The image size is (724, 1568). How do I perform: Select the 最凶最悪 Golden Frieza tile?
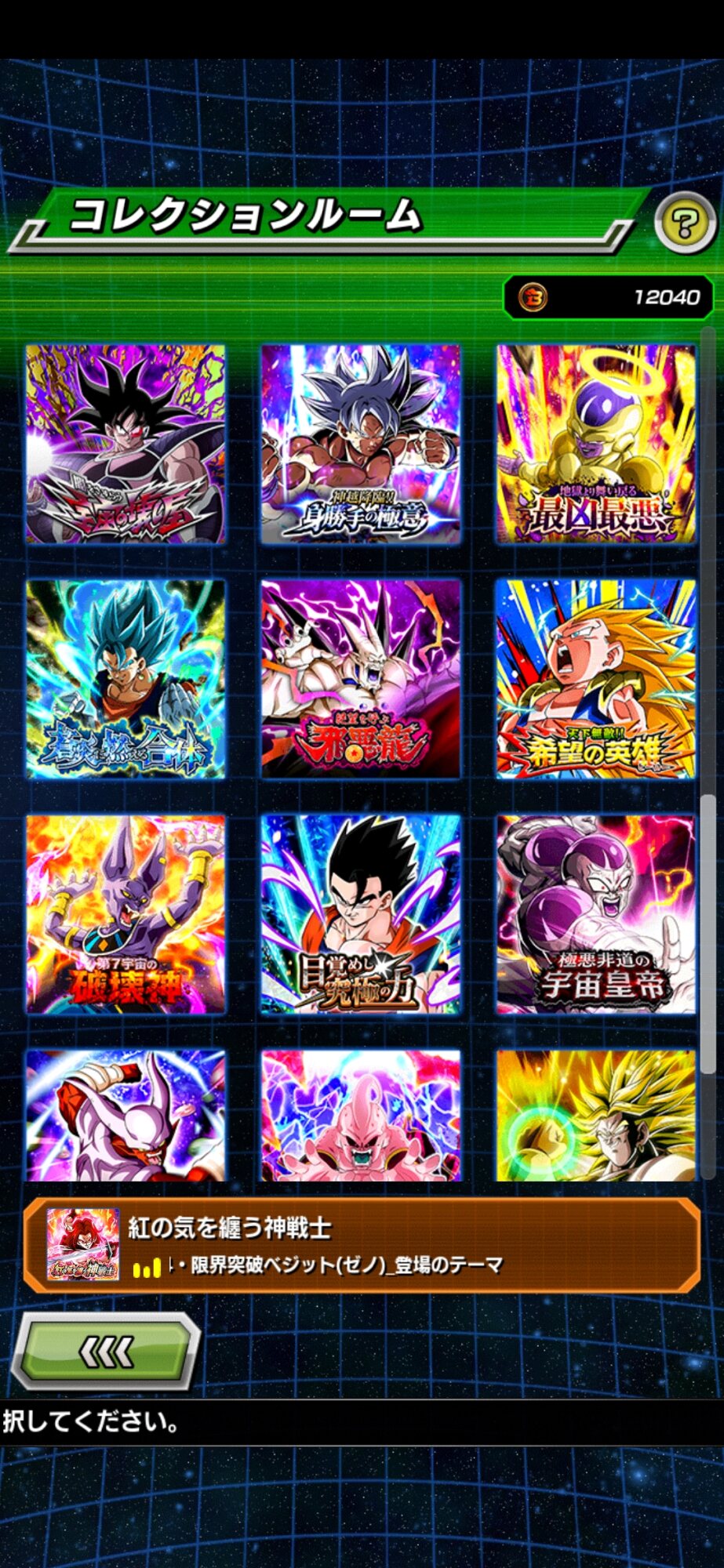pos(595,444)
